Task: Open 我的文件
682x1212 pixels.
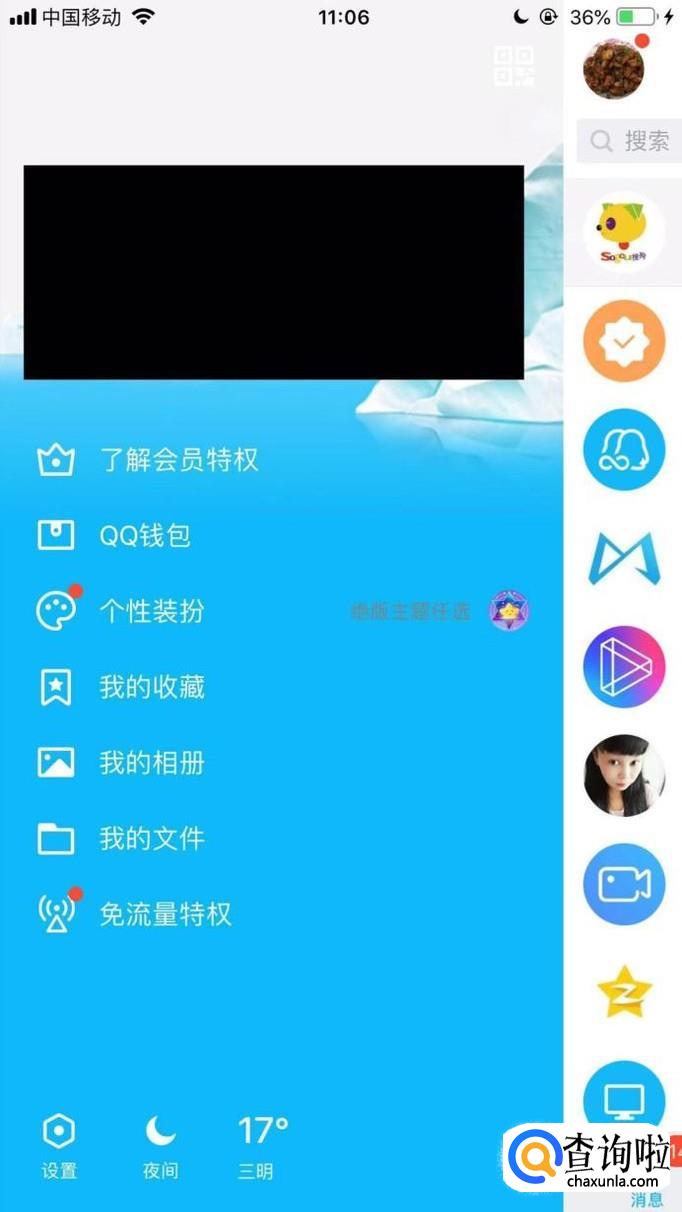Action: (151, 838)
